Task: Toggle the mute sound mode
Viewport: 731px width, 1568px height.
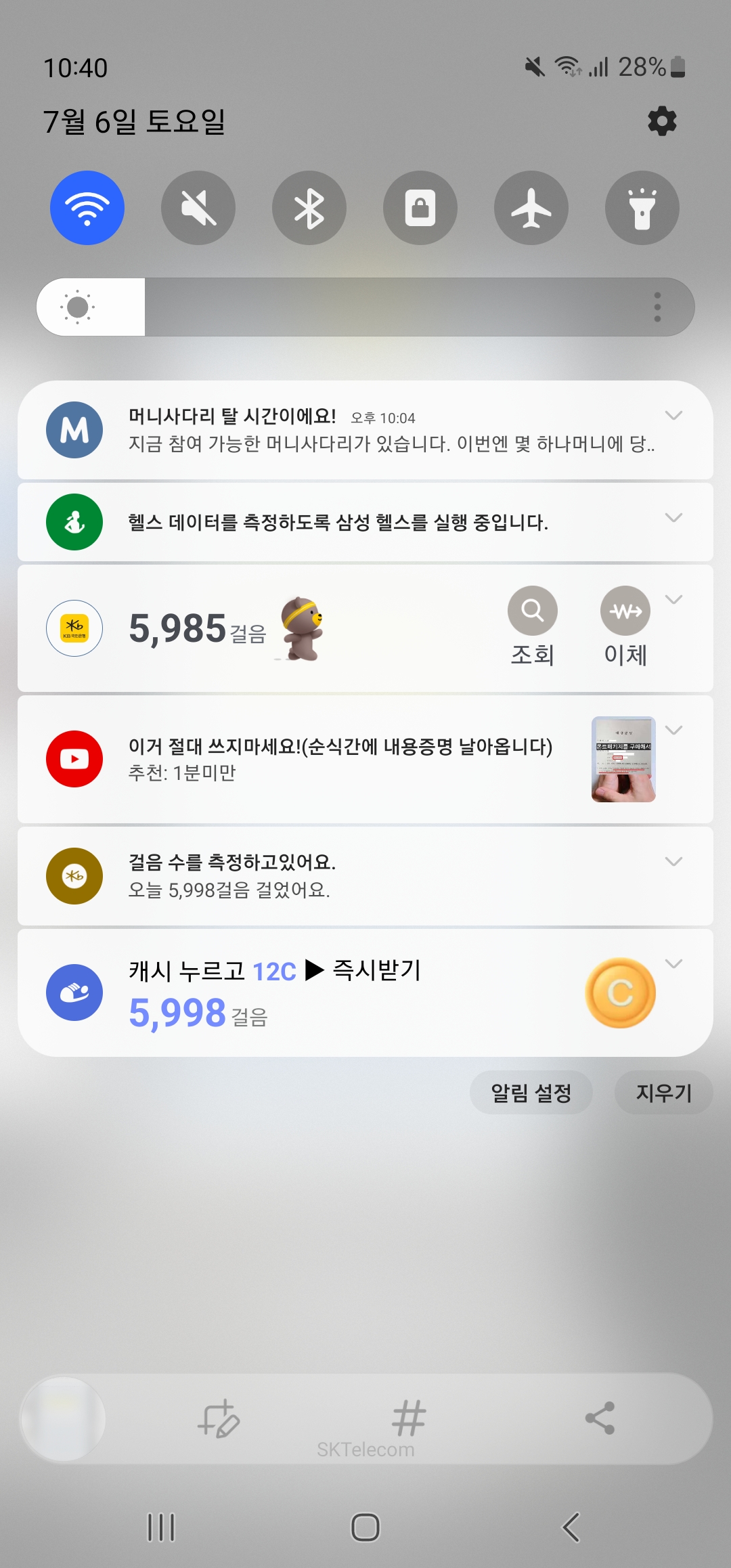Action: pos(198,208)
